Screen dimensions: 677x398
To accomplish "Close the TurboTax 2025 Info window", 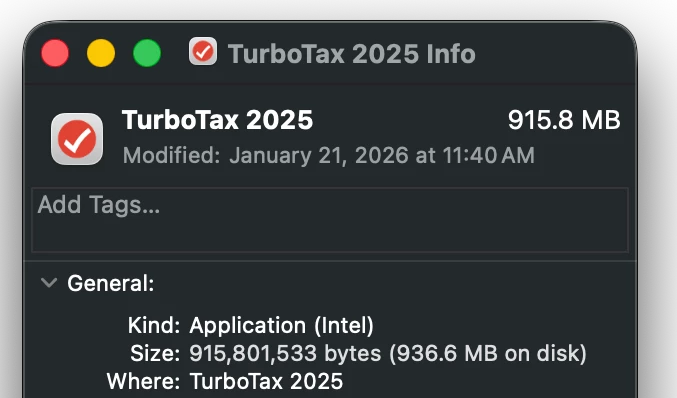I will 55,53.
